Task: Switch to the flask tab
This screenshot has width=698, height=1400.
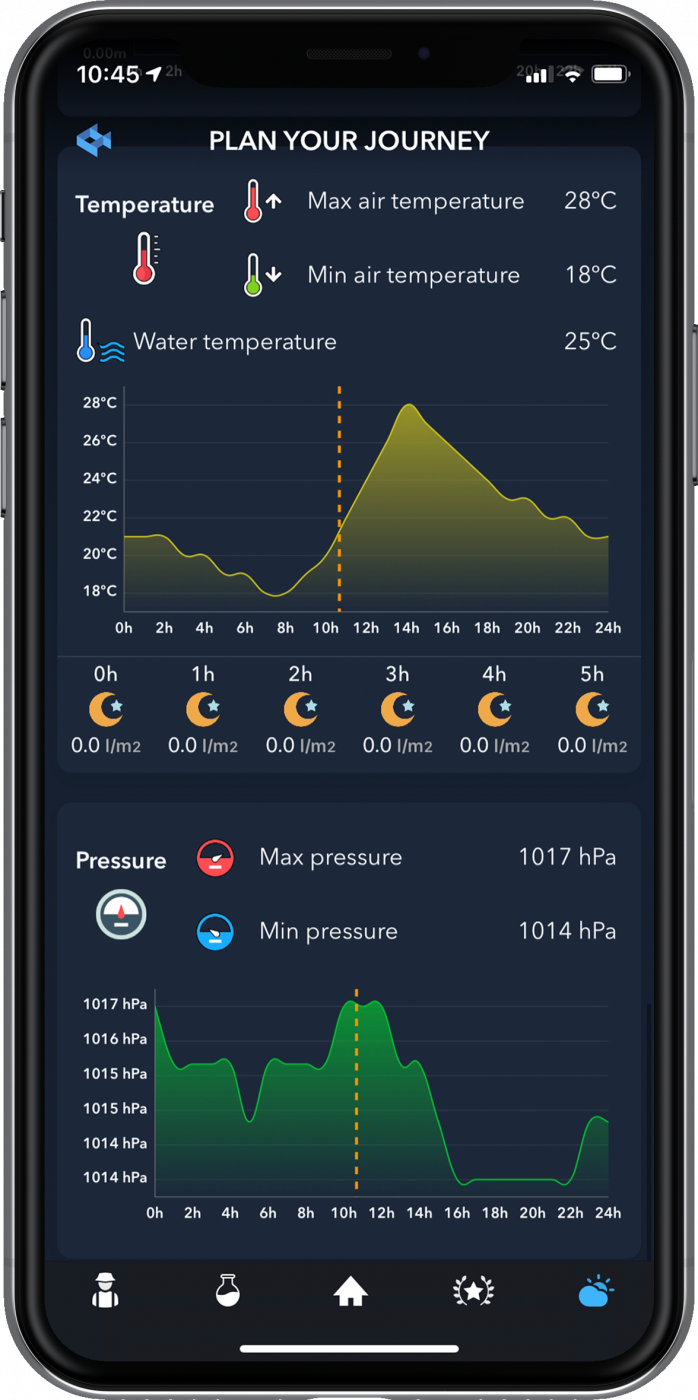Action: point(228,1291)
